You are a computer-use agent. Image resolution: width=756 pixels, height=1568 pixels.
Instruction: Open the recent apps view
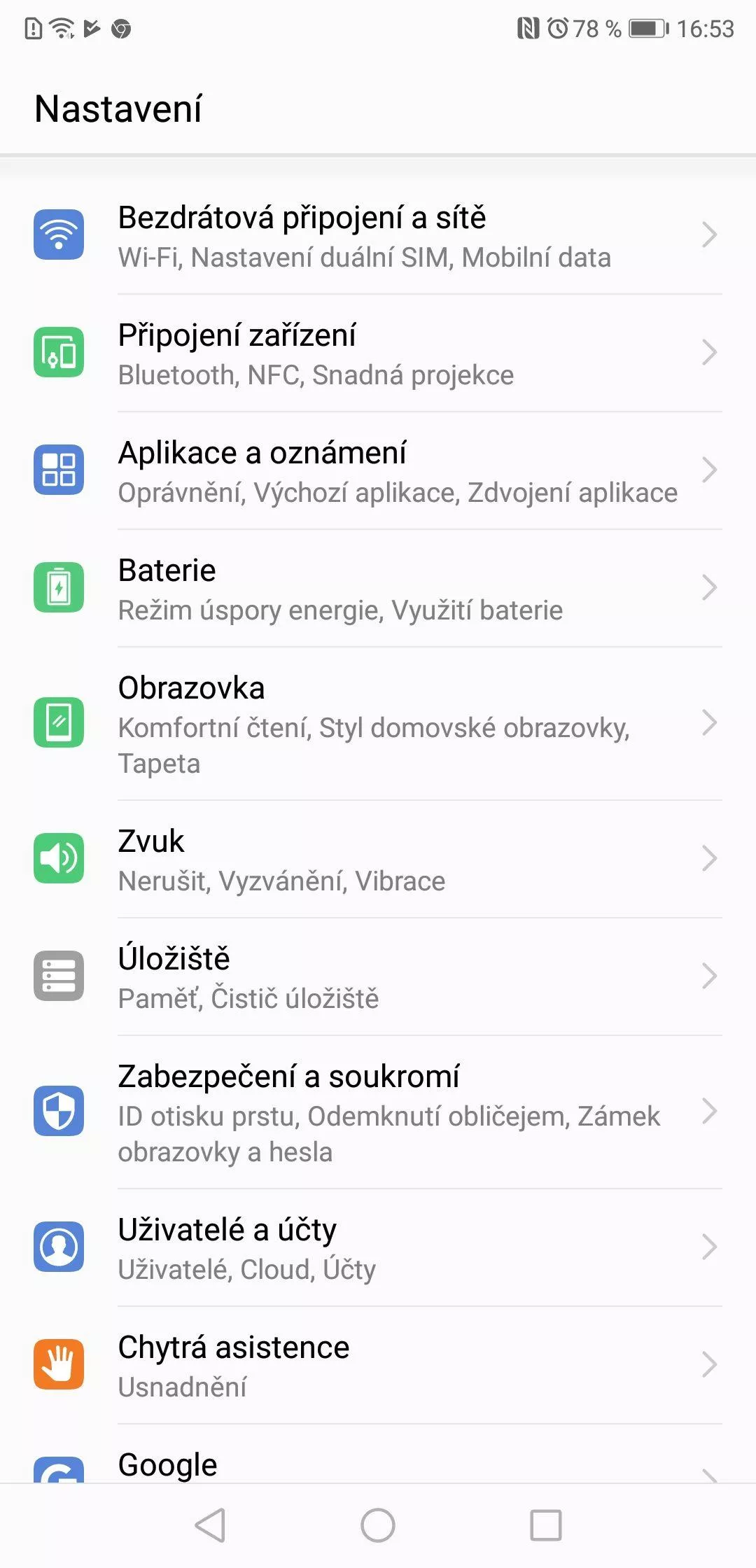tap(546, 1525)
